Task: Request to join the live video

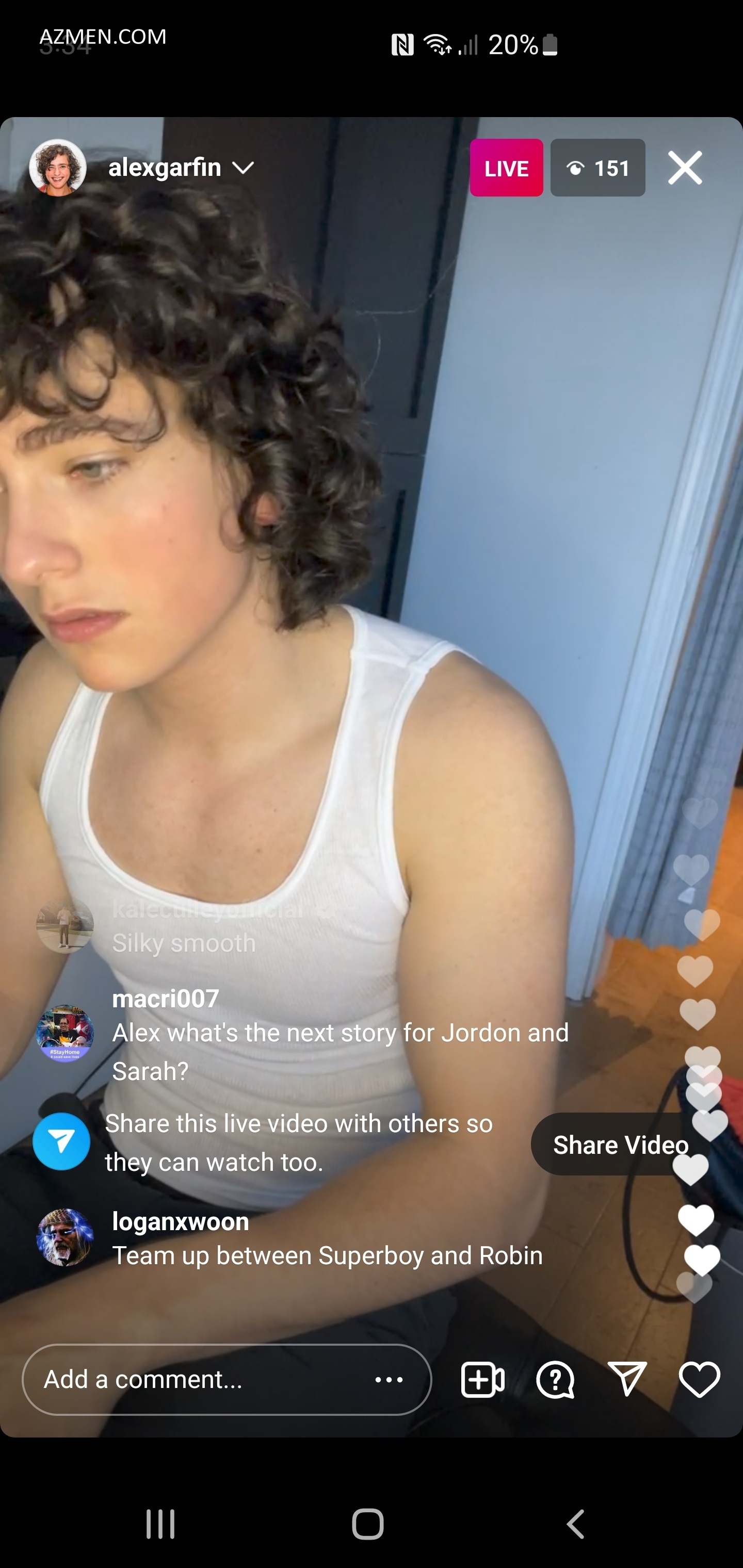Action: (x=482, y=1379)
